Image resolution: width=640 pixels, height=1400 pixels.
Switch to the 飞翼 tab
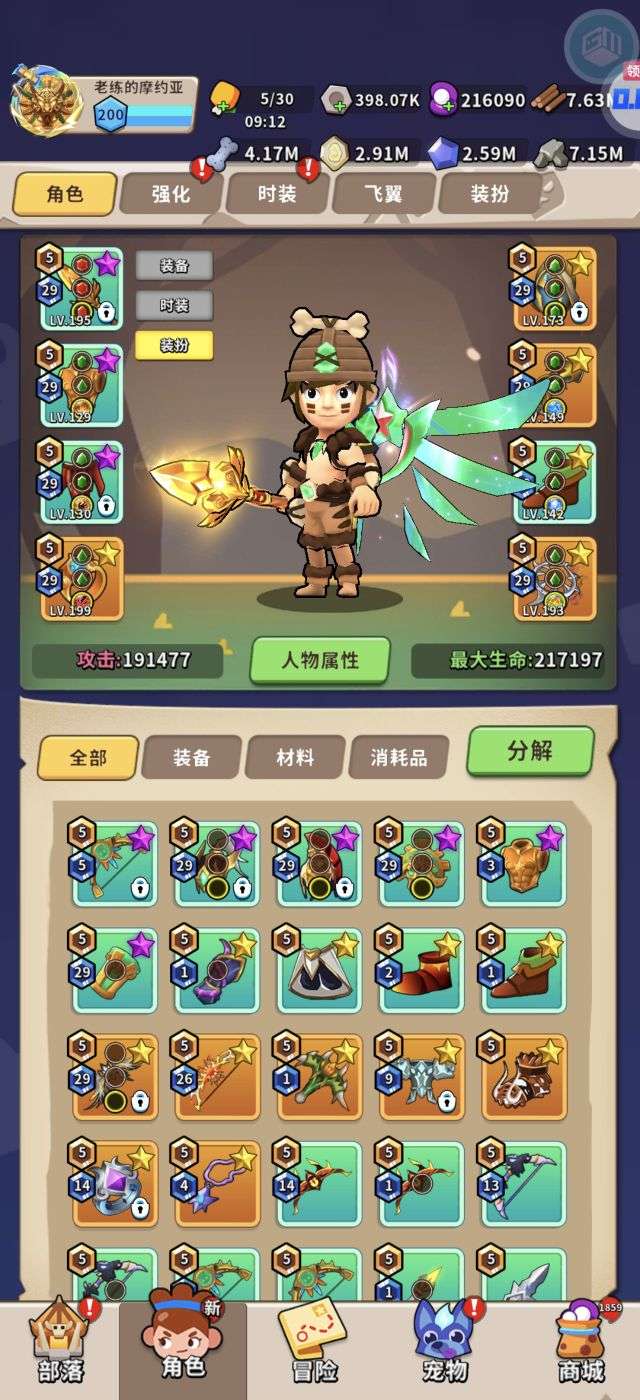(384, 194)
